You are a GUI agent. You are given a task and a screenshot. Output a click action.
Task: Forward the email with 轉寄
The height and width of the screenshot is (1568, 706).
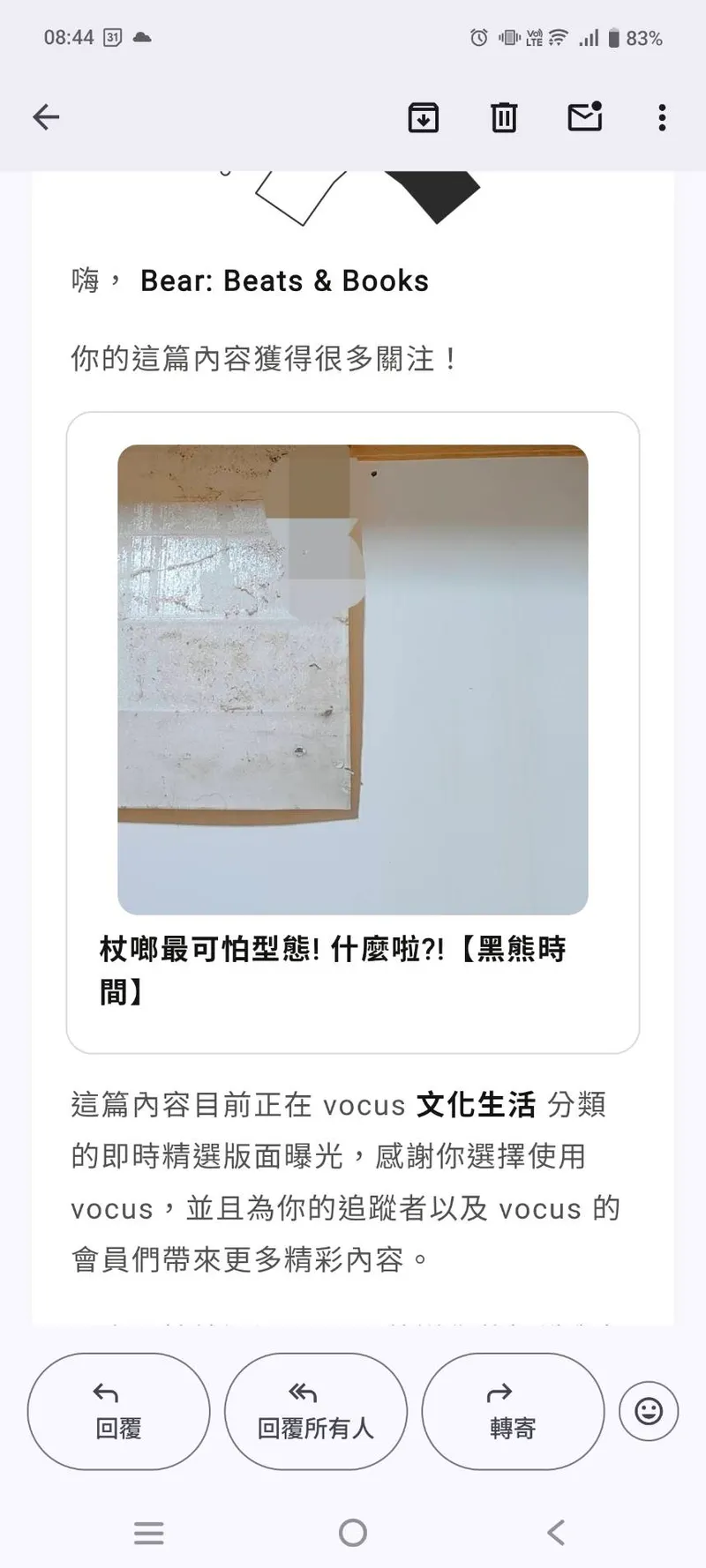(x=513, y=1411)
